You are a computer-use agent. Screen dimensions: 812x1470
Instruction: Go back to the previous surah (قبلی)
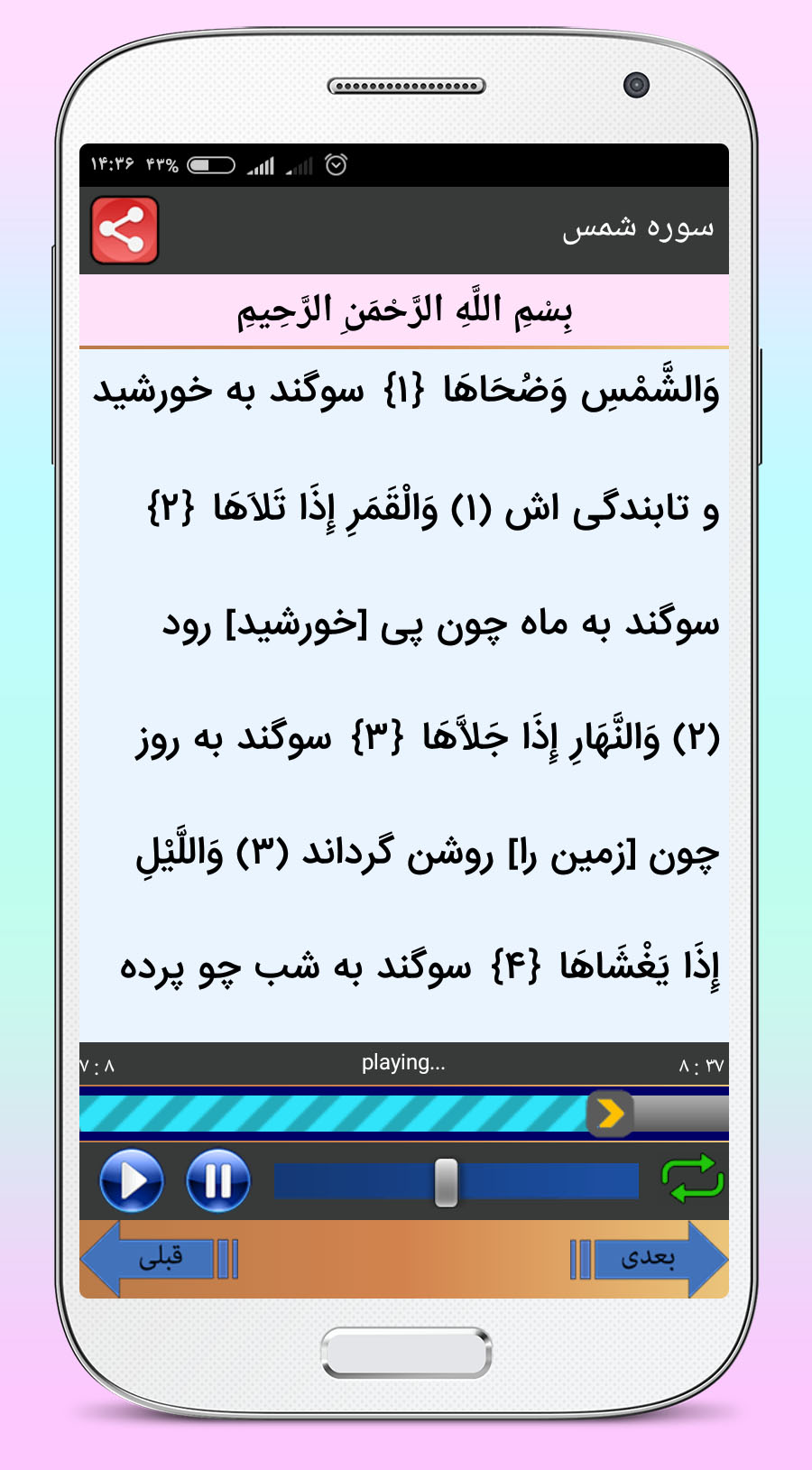159,1258
